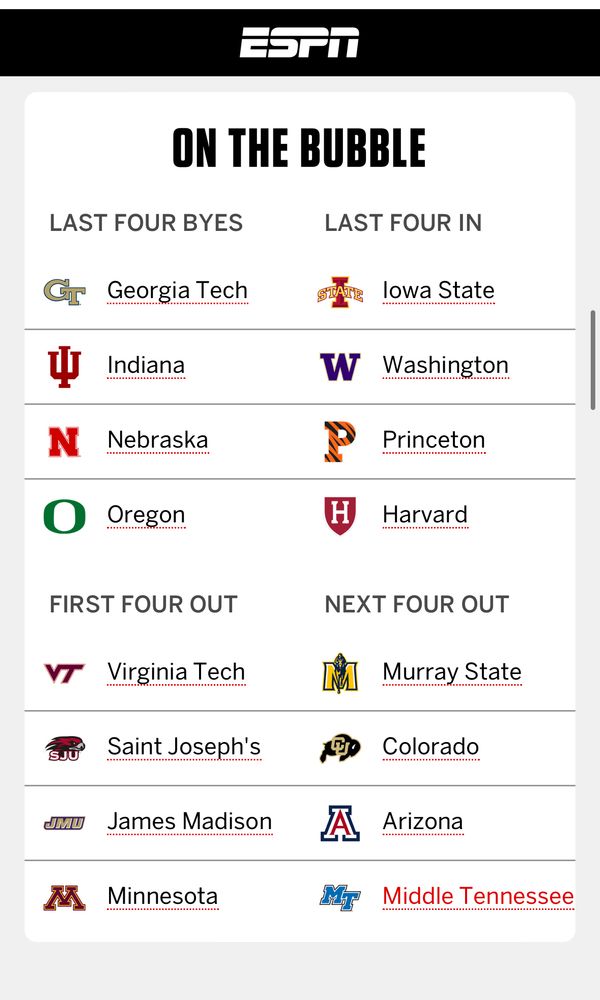Tap the Saint Joseph's team link
Image resolution: width=600 pixels, height=1000 pixels.
click(x=184, y=747)
